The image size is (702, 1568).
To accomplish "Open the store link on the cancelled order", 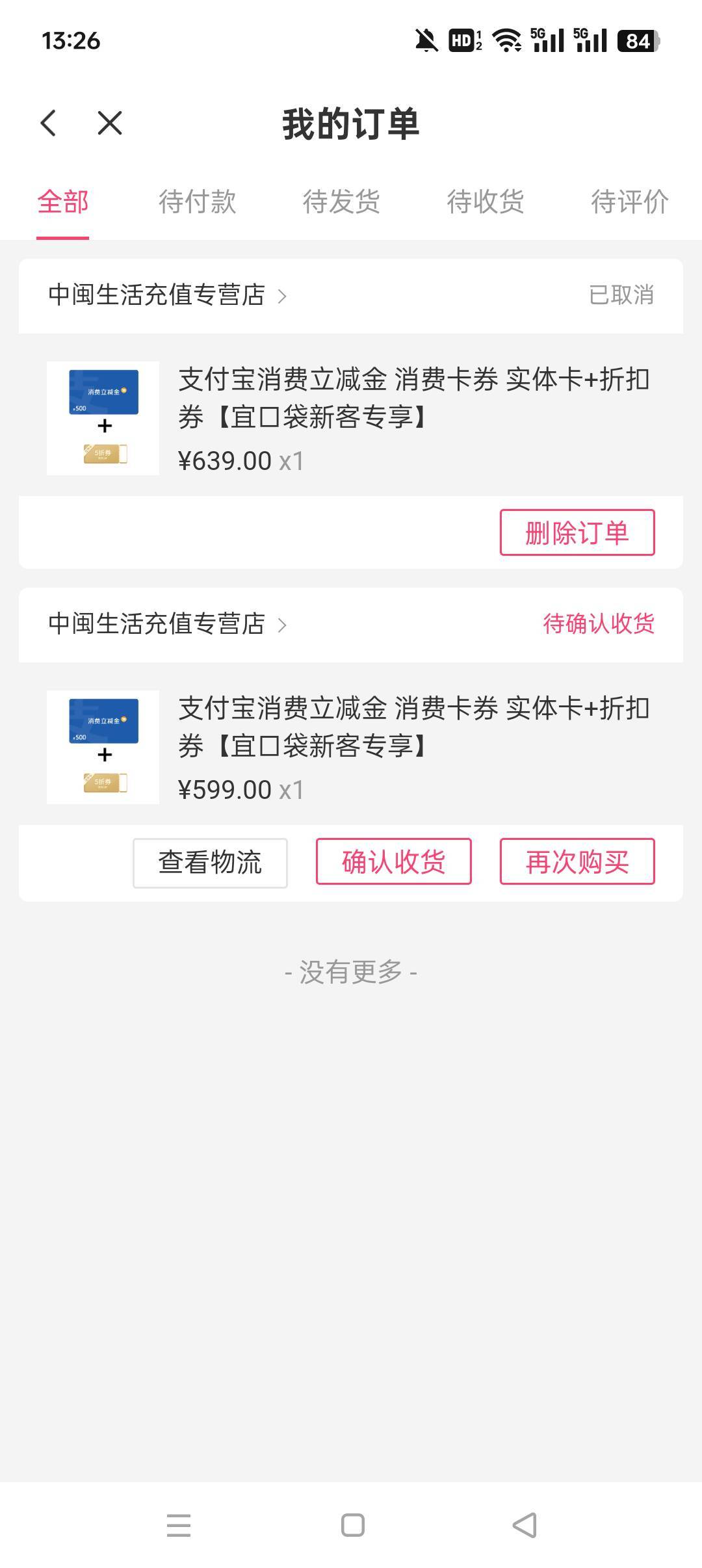I will [x=167, y=295].
